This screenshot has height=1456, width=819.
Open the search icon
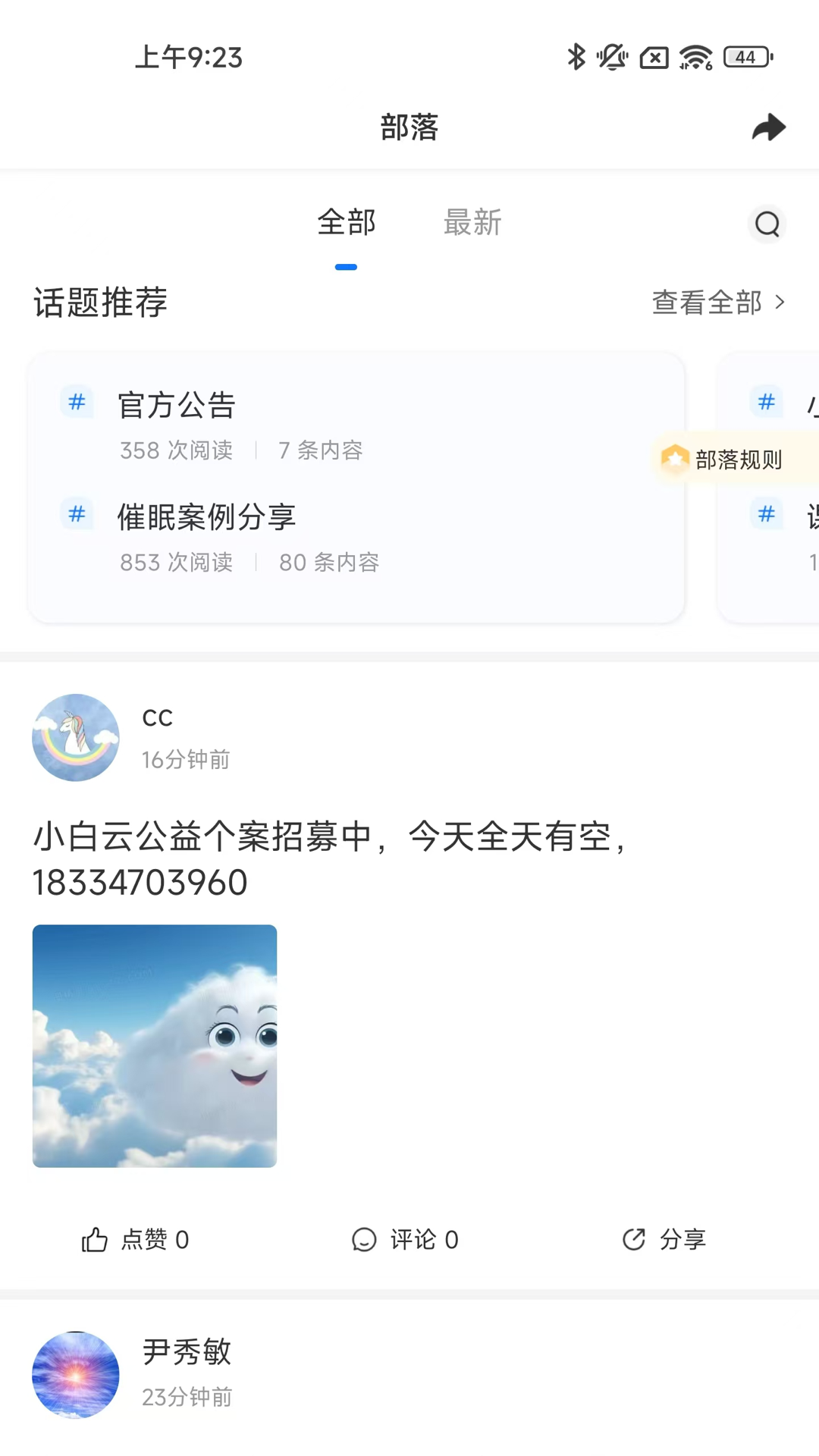(767, 224)
